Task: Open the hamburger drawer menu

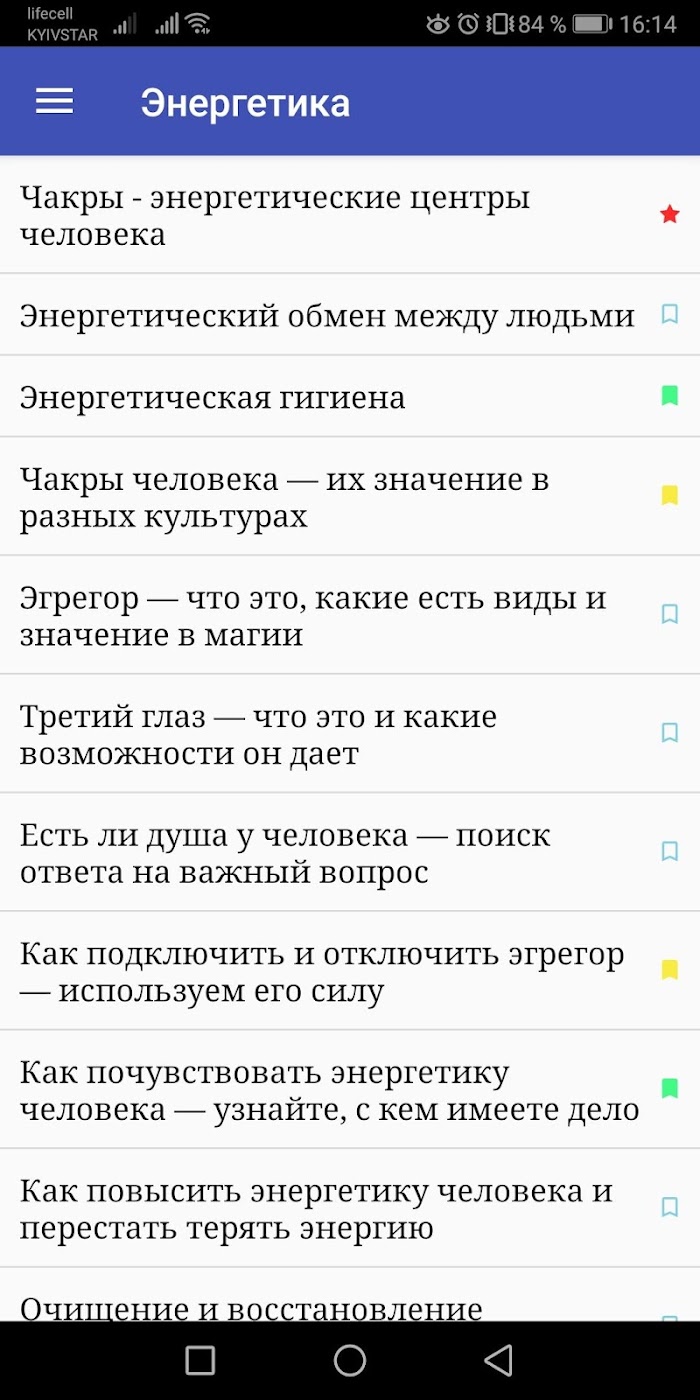Action: [54, 101]
